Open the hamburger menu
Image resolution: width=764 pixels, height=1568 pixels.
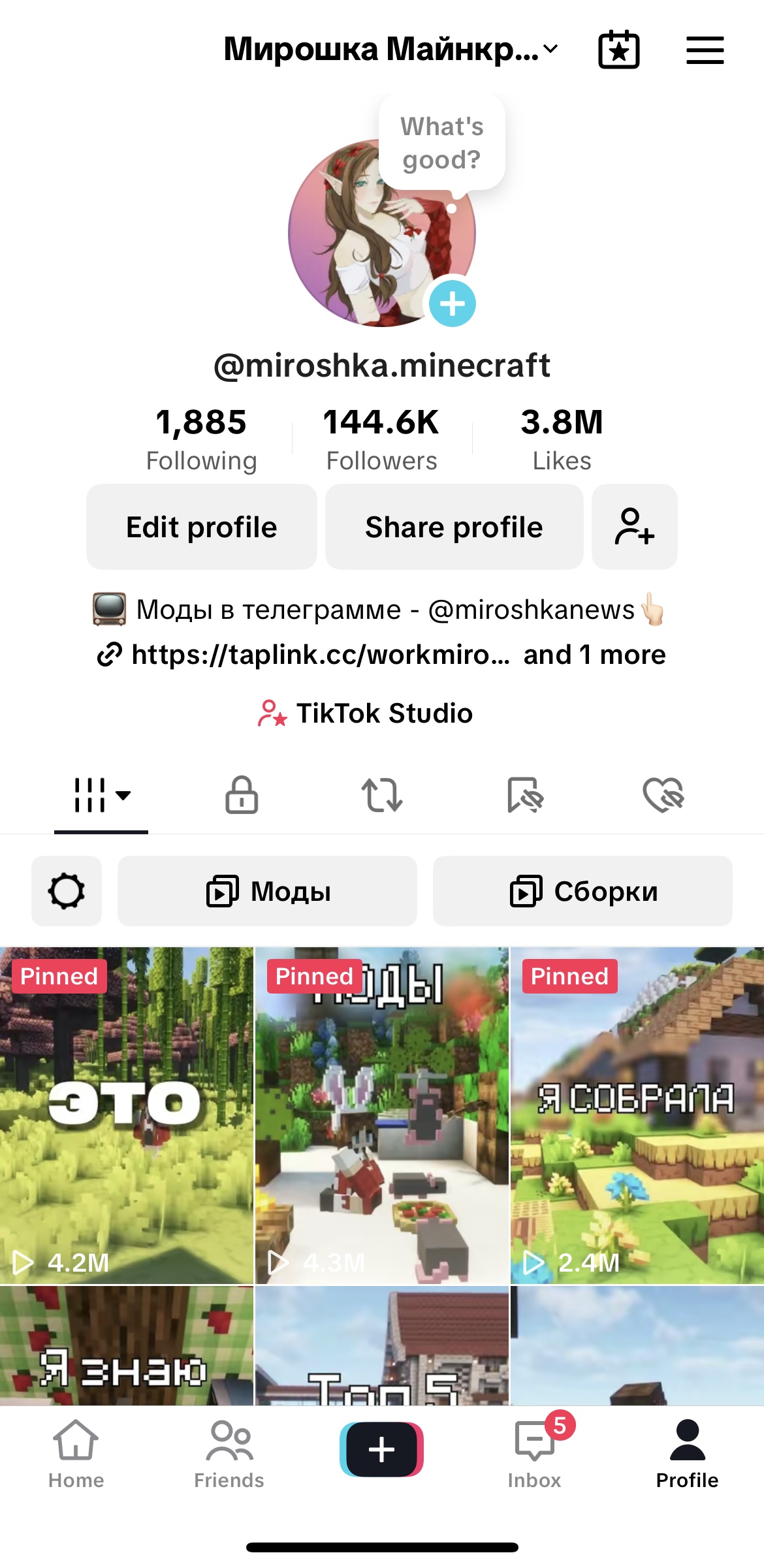(704, 49)
